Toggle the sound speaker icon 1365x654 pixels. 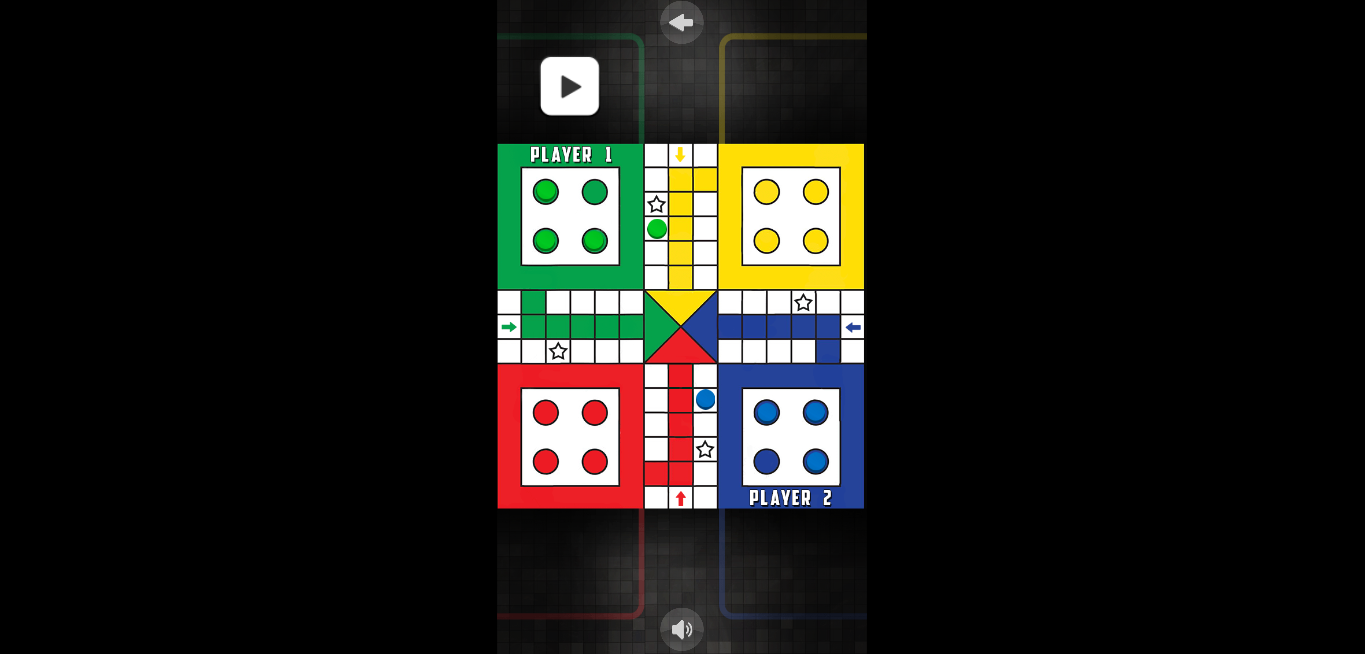click(681, 629)
